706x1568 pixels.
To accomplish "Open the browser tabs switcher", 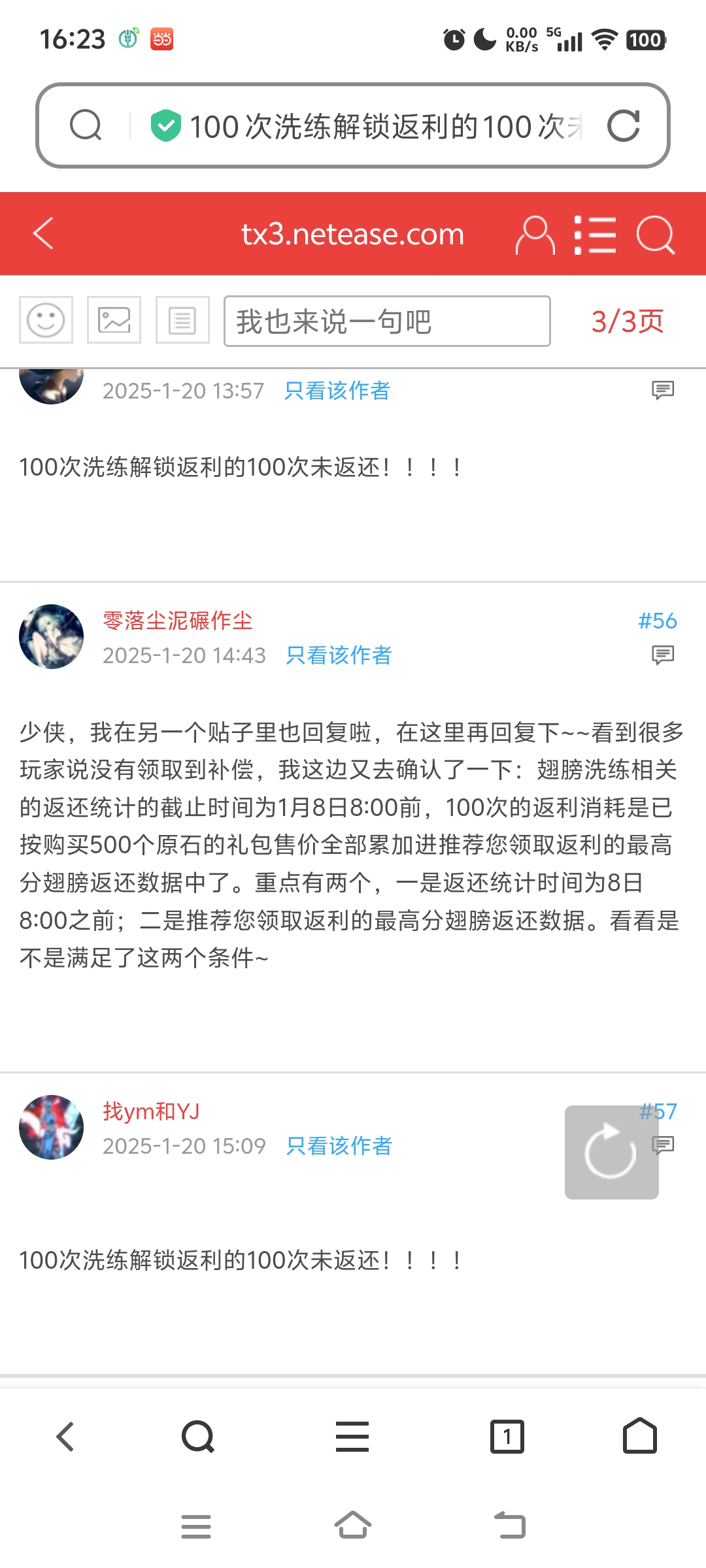I will tap(507, 1437).
